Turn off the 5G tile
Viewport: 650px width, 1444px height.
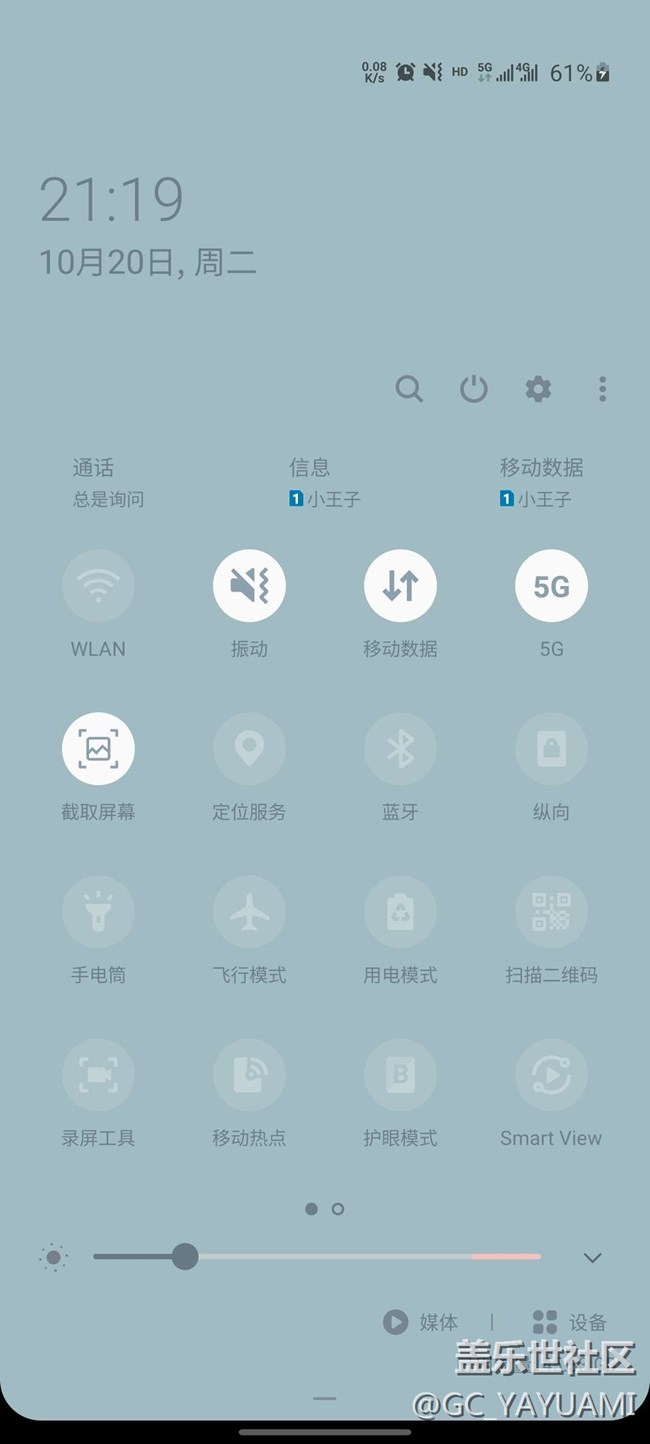551,586
